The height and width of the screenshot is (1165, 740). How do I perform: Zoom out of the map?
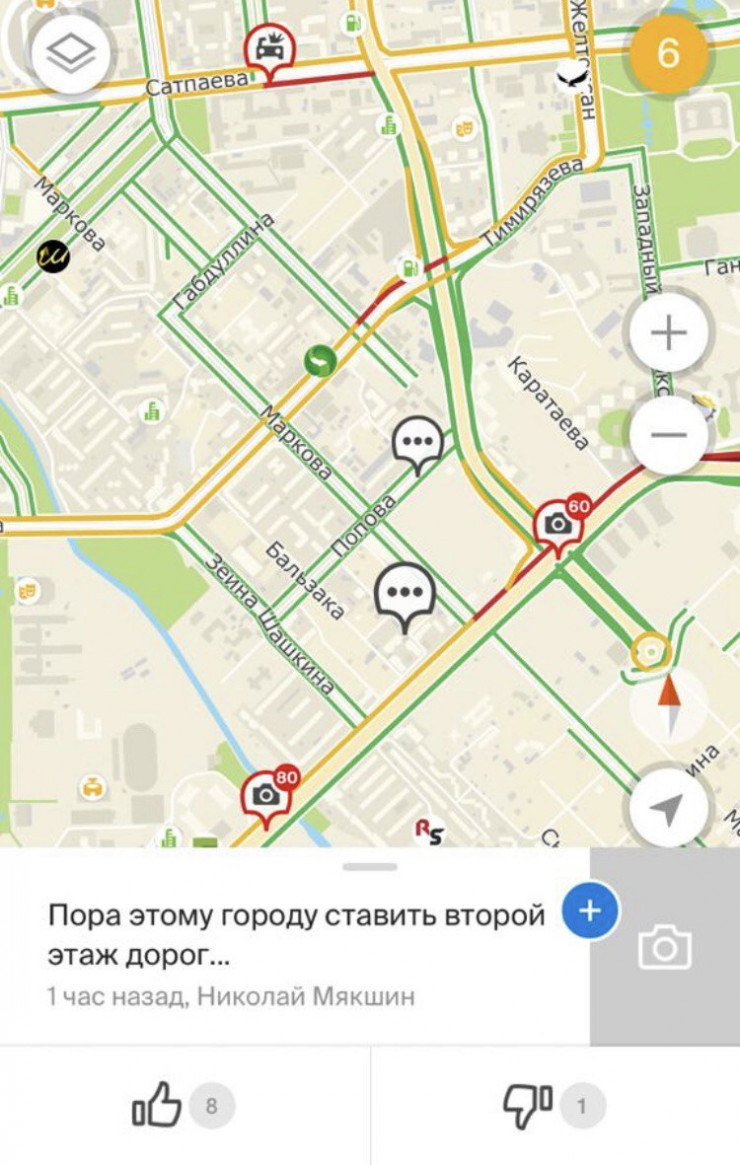(x=669, y=435)
